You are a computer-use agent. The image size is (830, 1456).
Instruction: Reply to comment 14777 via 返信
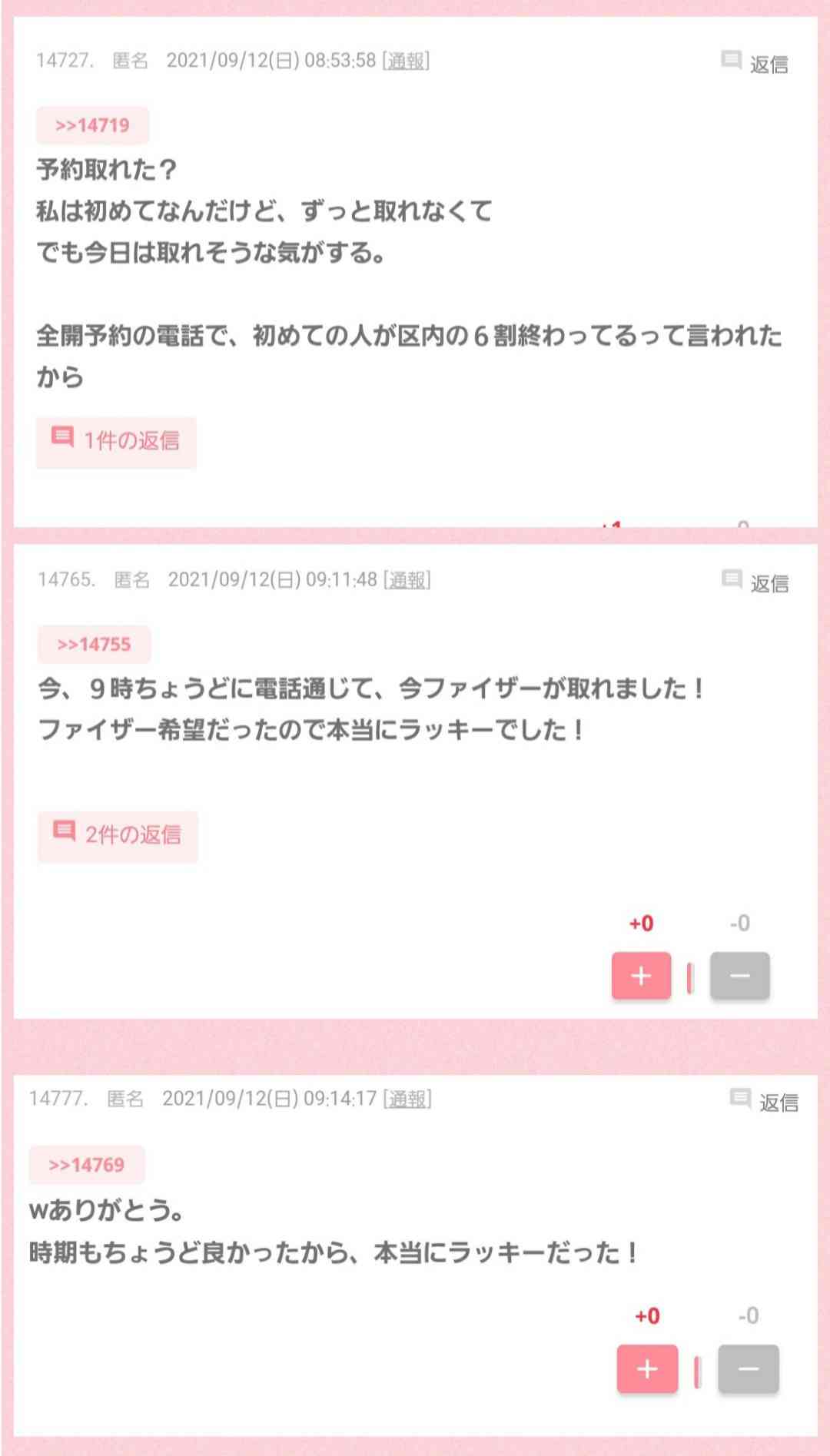click(x=765, y=1102)
